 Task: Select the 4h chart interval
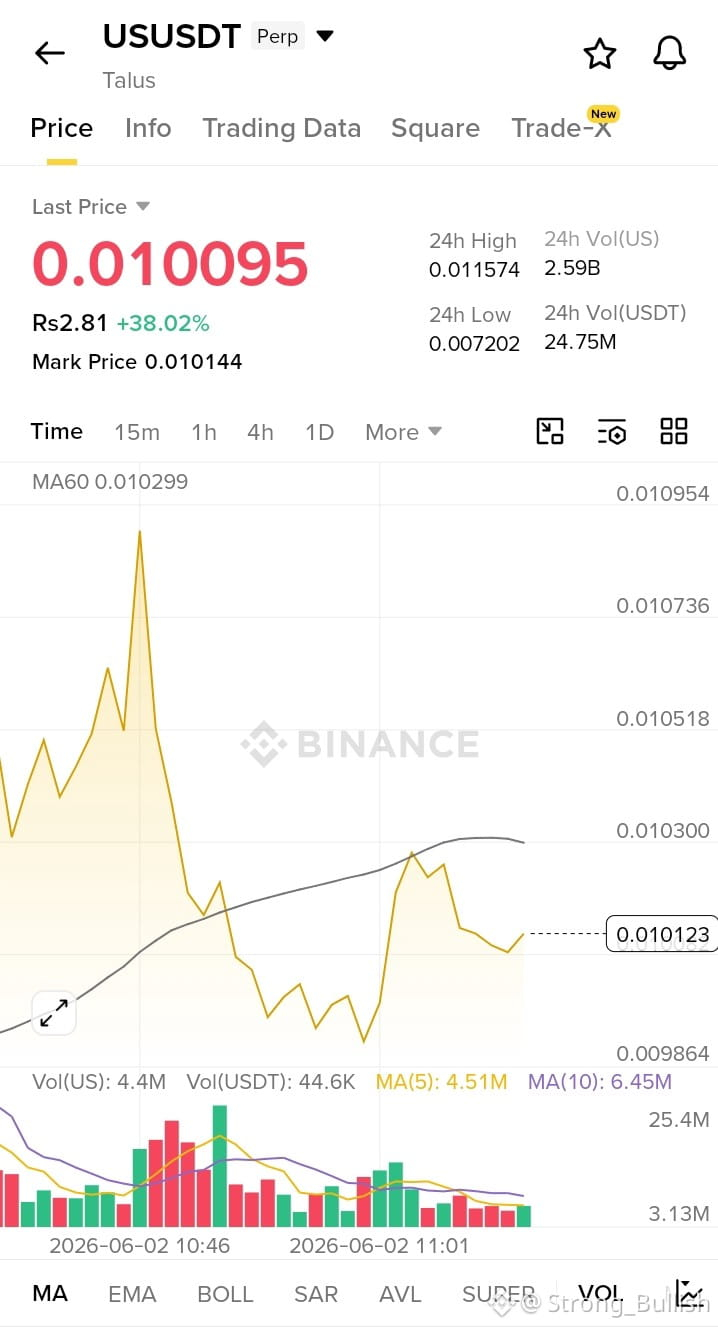[x=260, y=432]
